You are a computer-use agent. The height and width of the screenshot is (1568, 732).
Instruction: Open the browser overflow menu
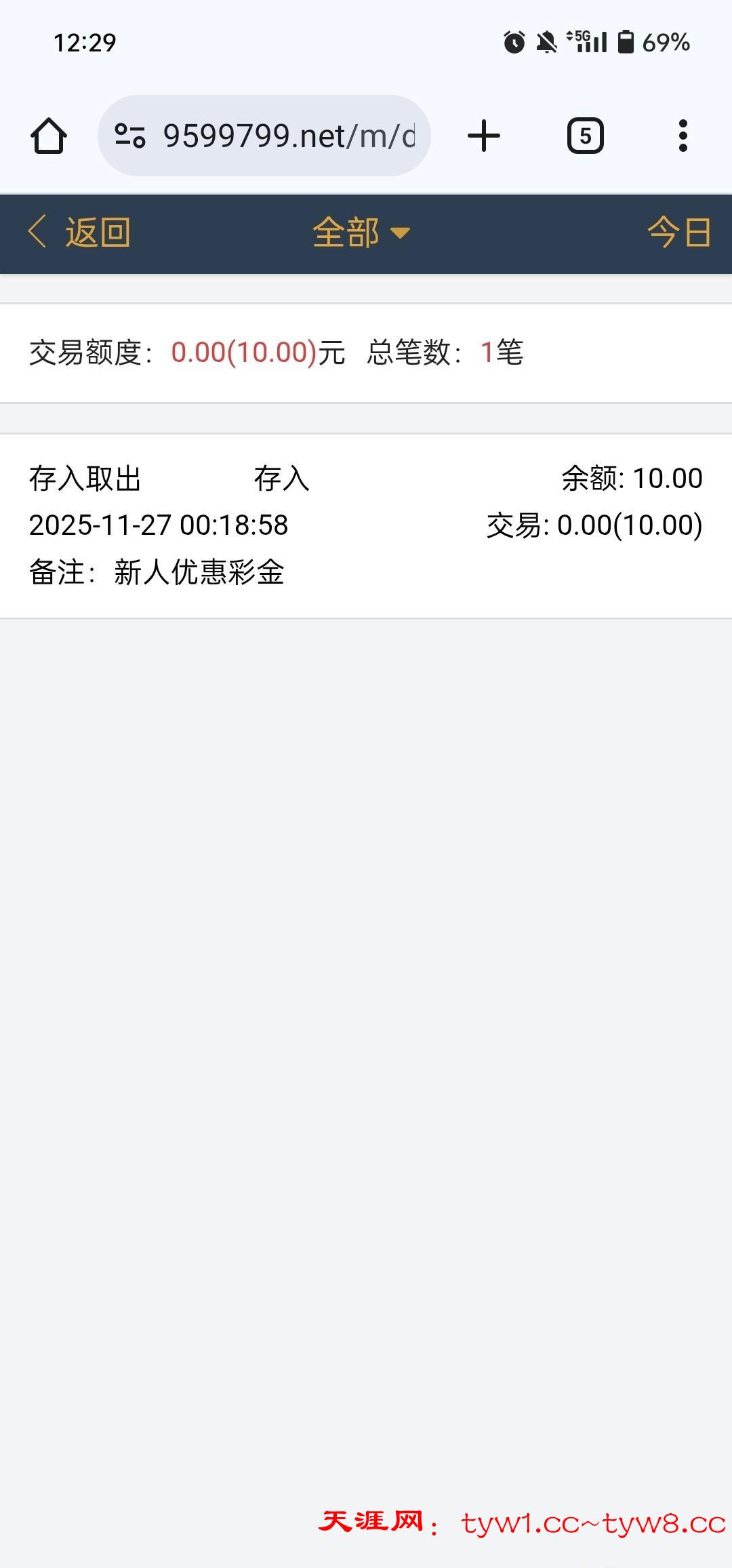(x=683, y=136)
